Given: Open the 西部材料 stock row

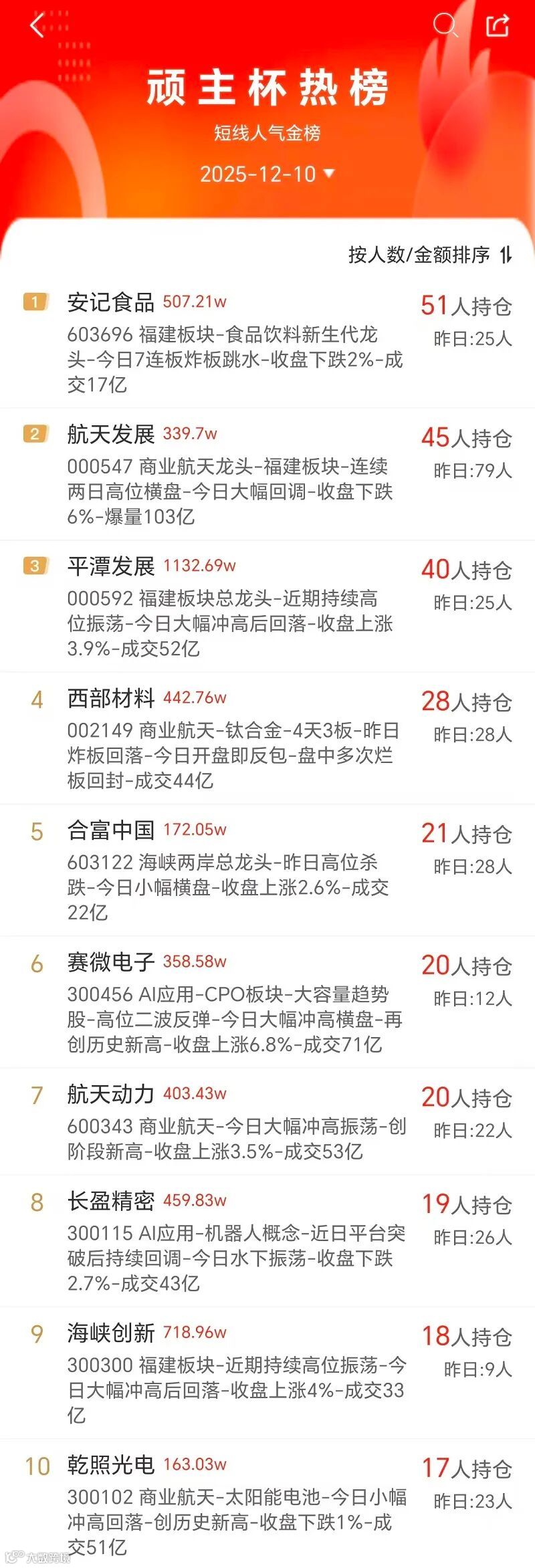Looking at the screenshot, I should point(267,738).
